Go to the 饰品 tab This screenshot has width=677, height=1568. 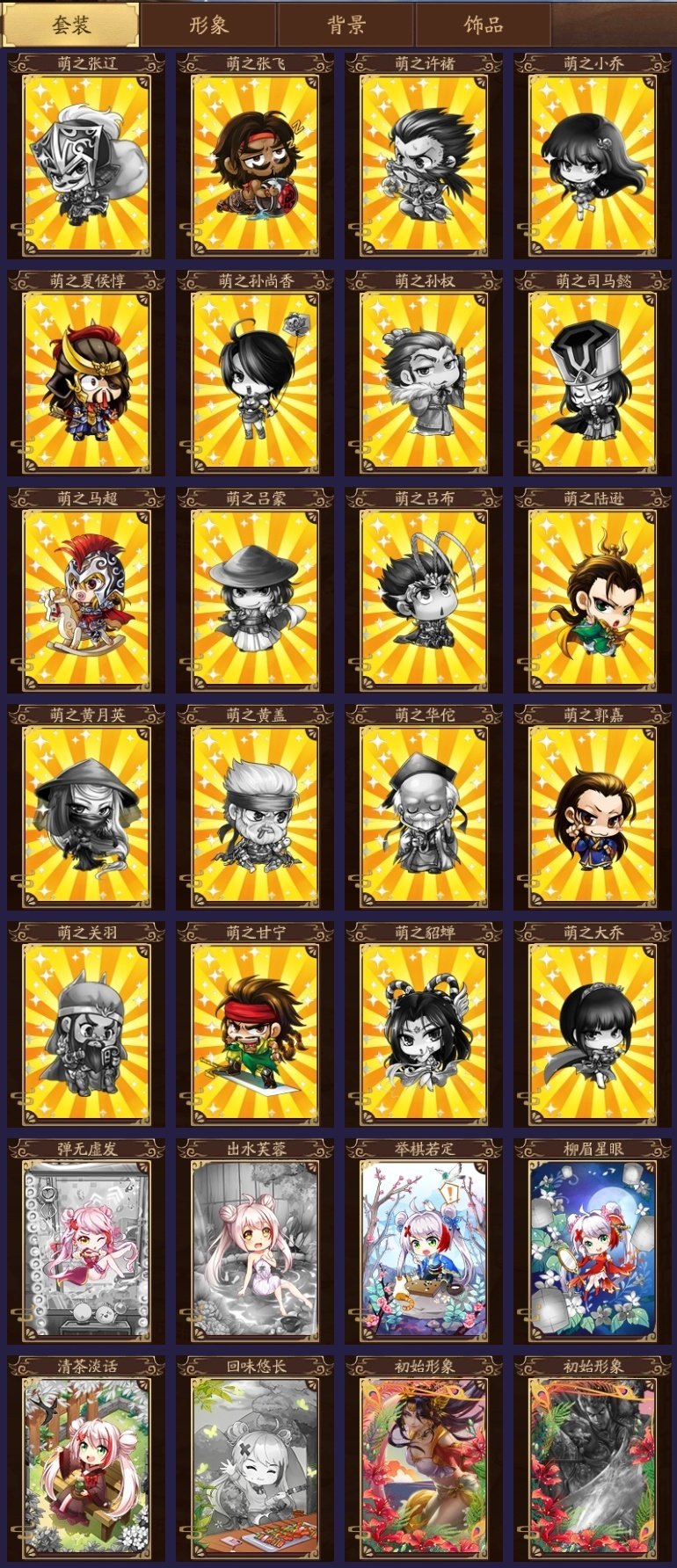click(x=484, y=25)
